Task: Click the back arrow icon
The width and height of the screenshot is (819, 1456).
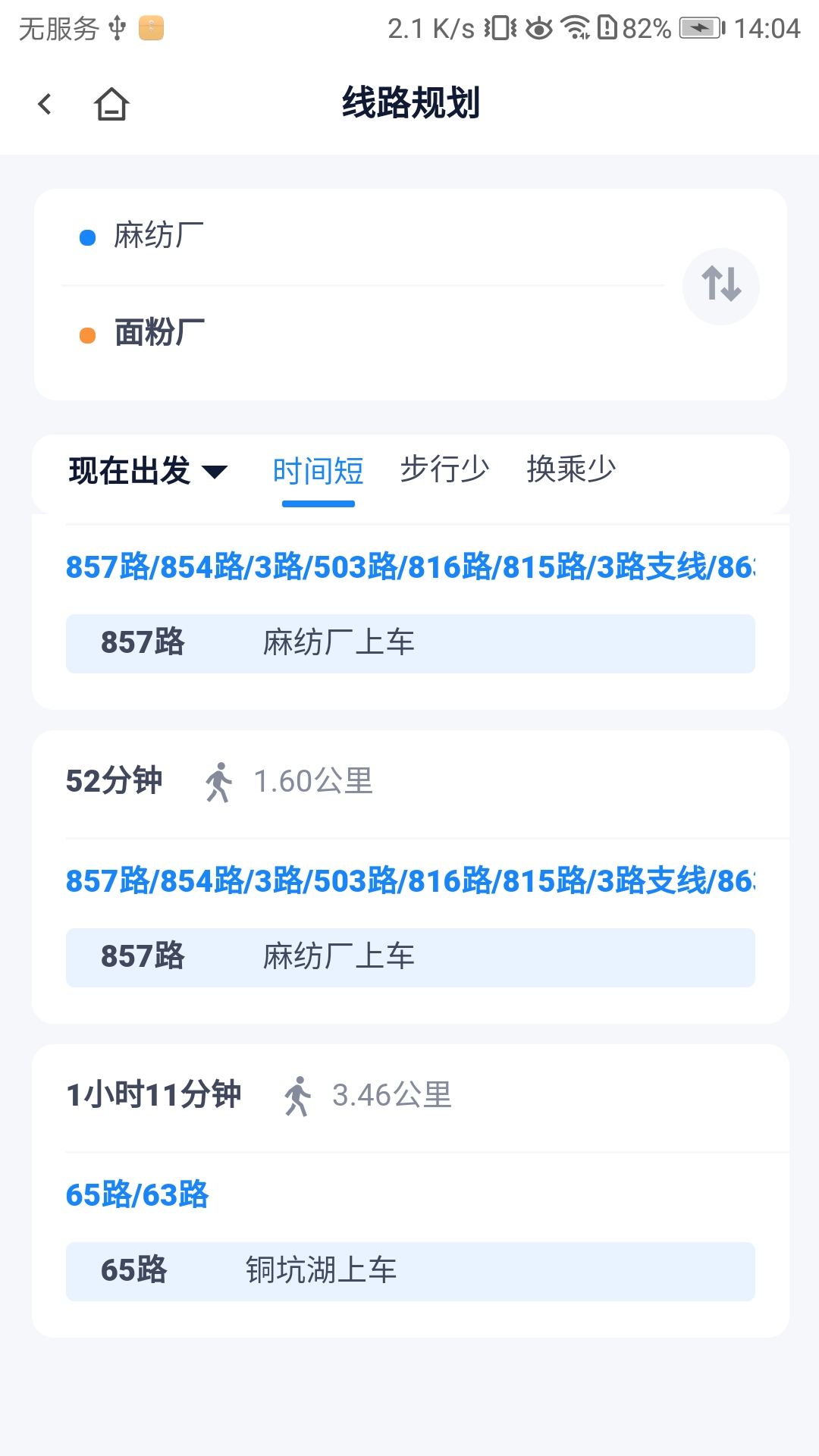Action: coord(45,104)
